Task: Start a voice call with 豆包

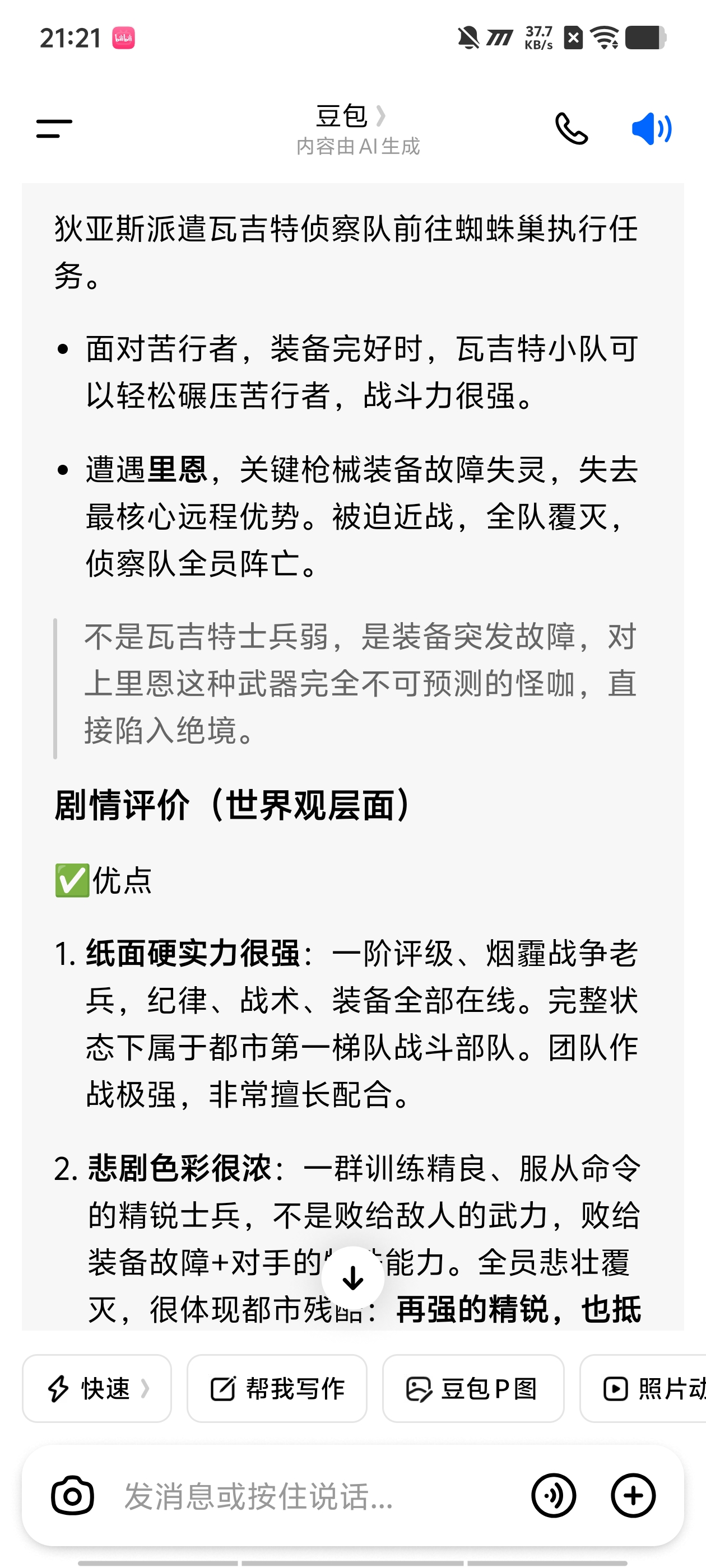Action: pos(572,128)
